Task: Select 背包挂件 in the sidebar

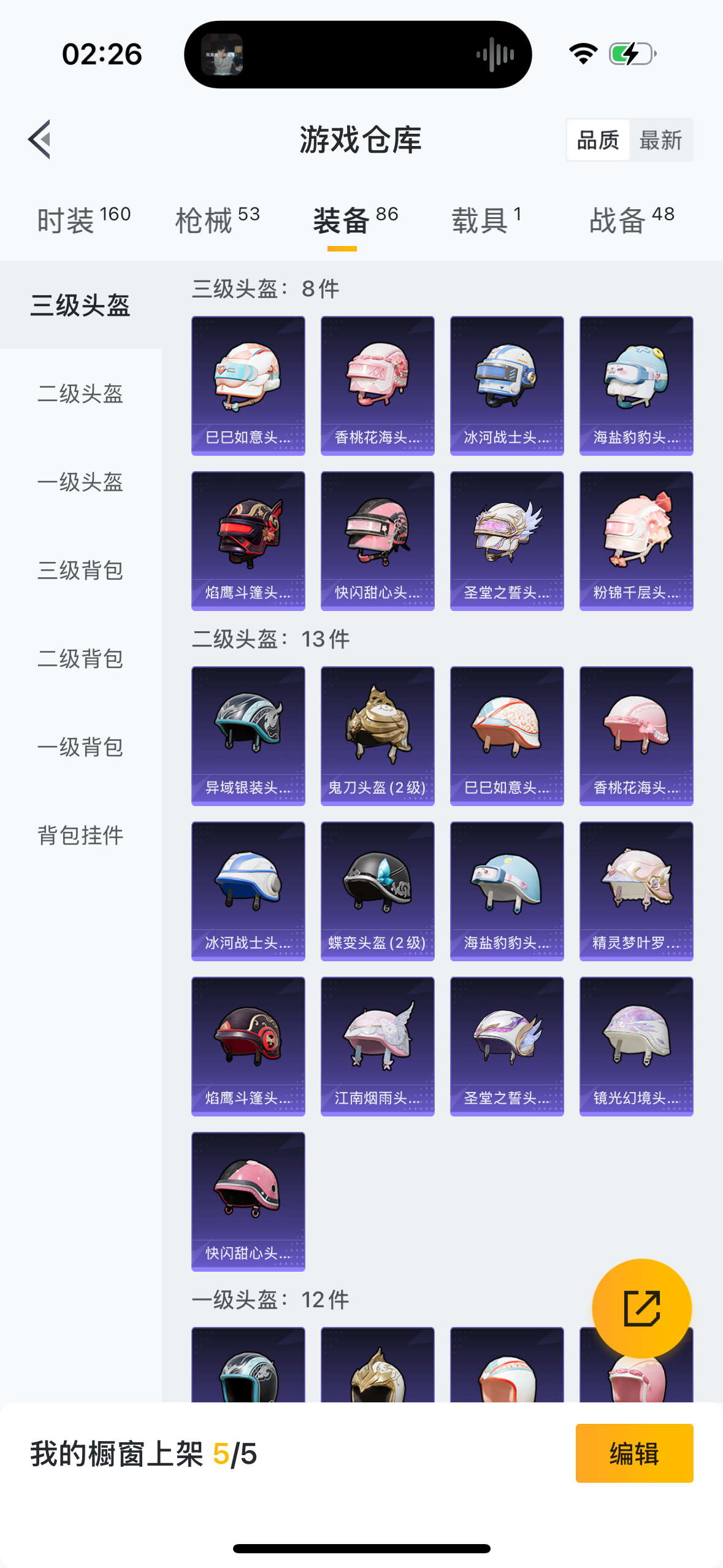Action: click(x=80, y=836)
